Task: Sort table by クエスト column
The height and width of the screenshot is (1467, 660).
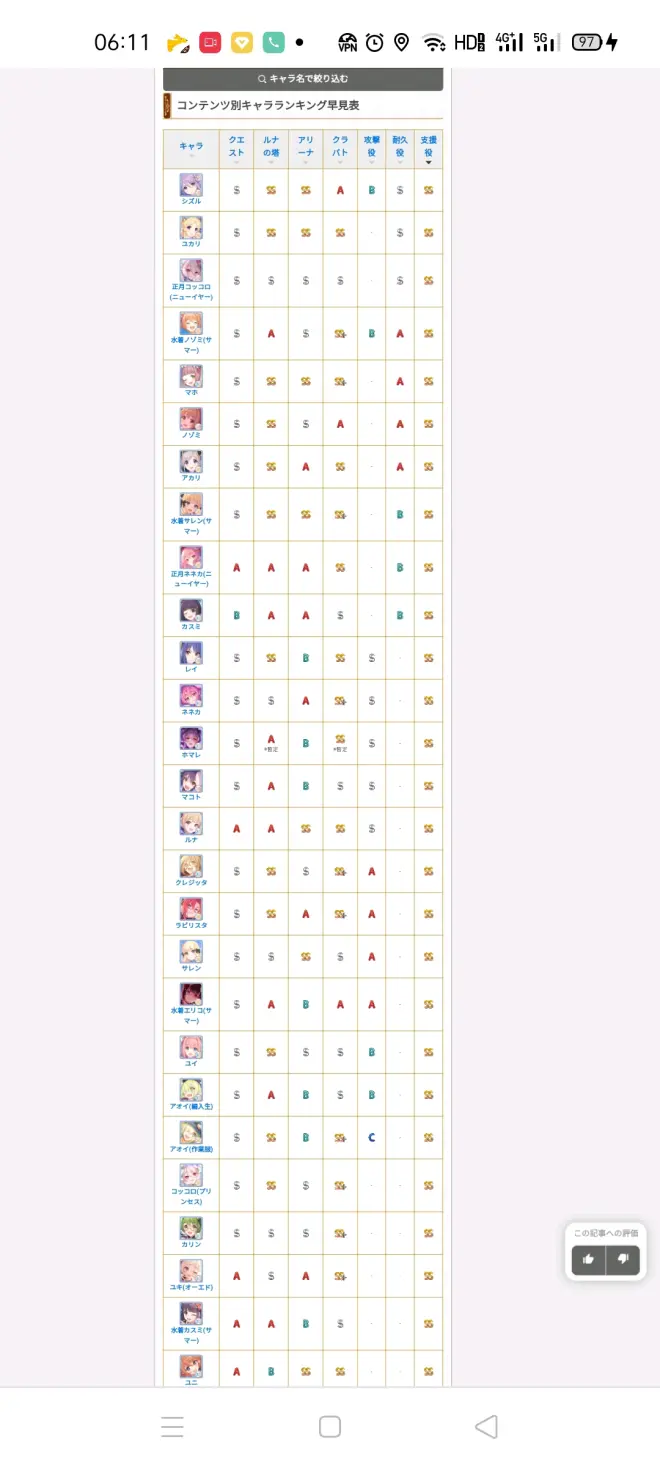Action: coord(236,147)
